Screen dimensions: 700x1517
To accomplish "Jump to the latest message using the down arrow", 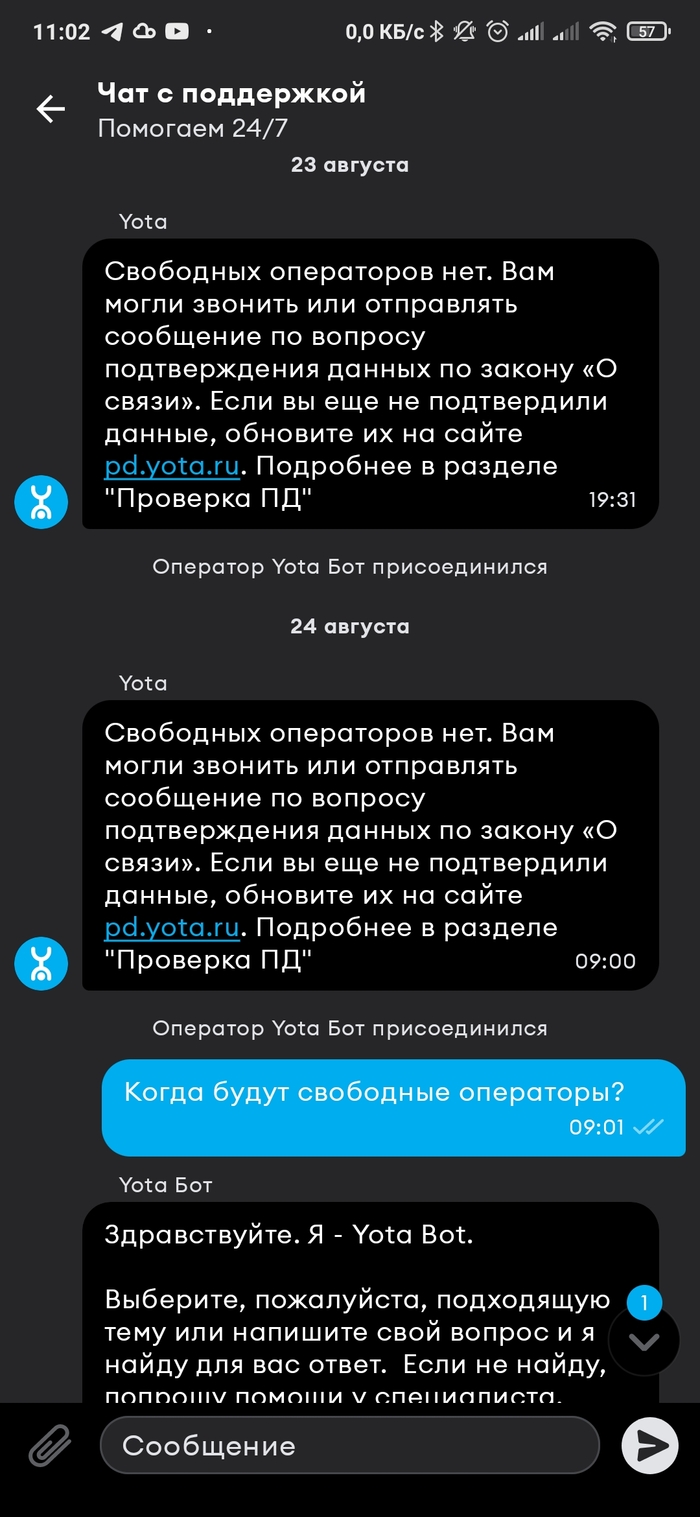I will tap(644, 1342).
